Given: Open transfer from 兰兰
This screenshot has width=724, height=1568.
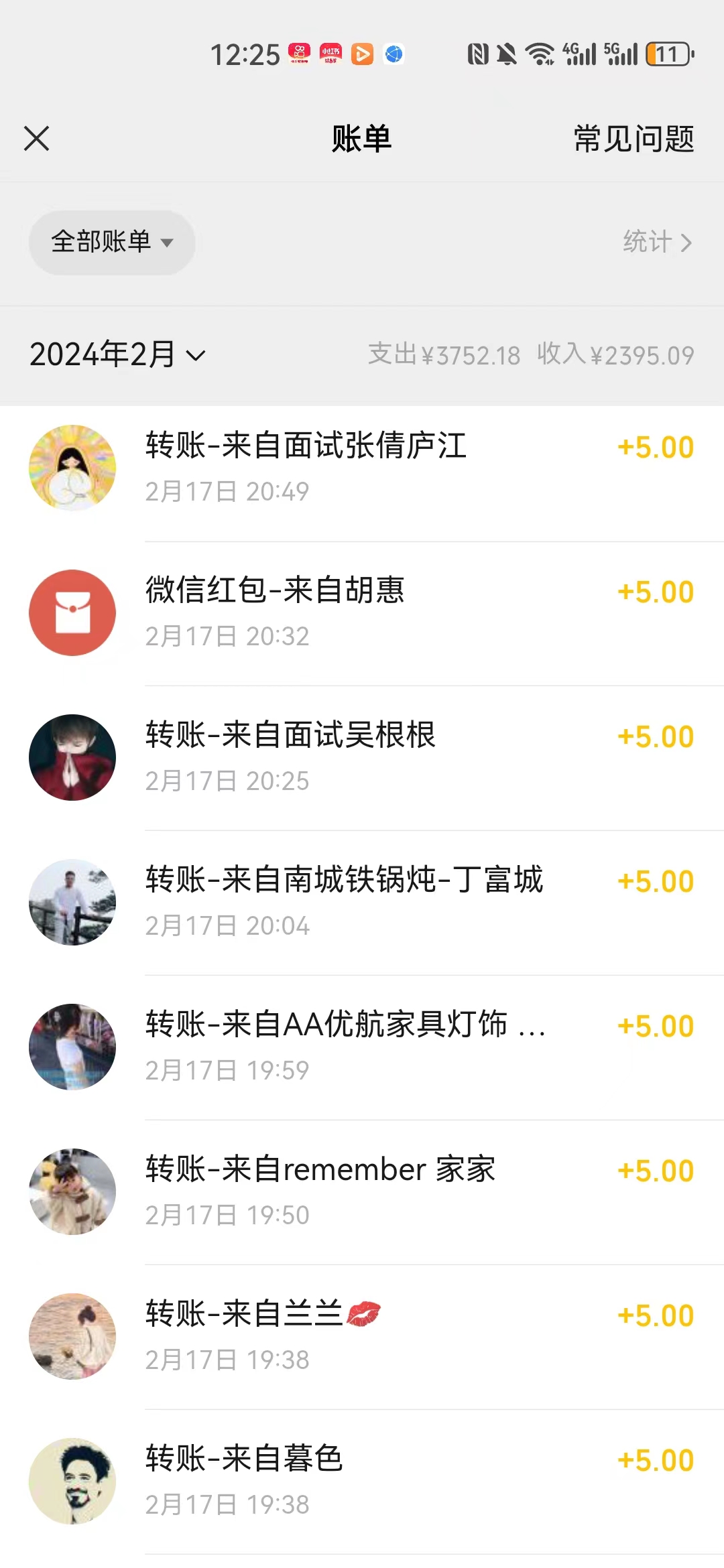Looking at the screenshot, I should click(362, 1336).
